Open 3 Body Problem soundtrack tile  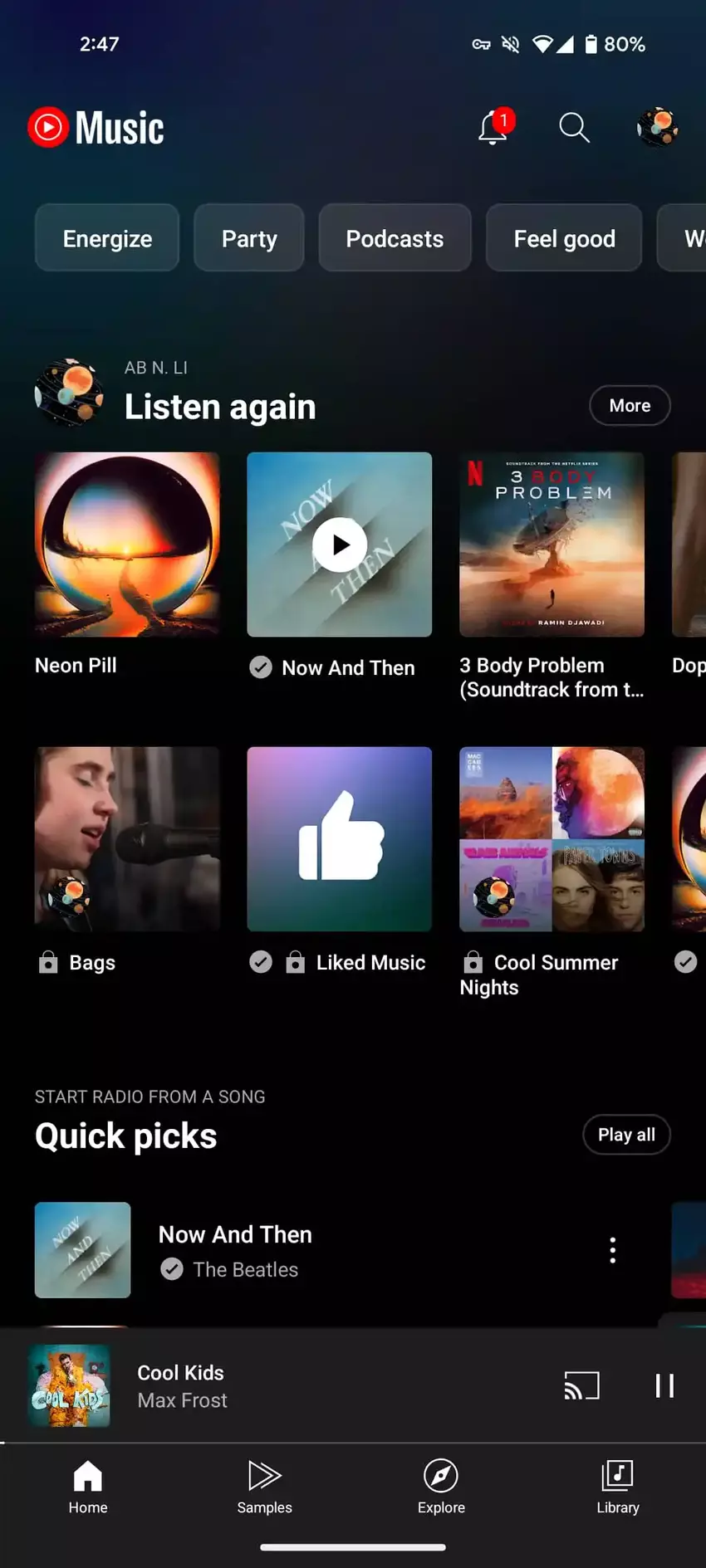point(552,545)
